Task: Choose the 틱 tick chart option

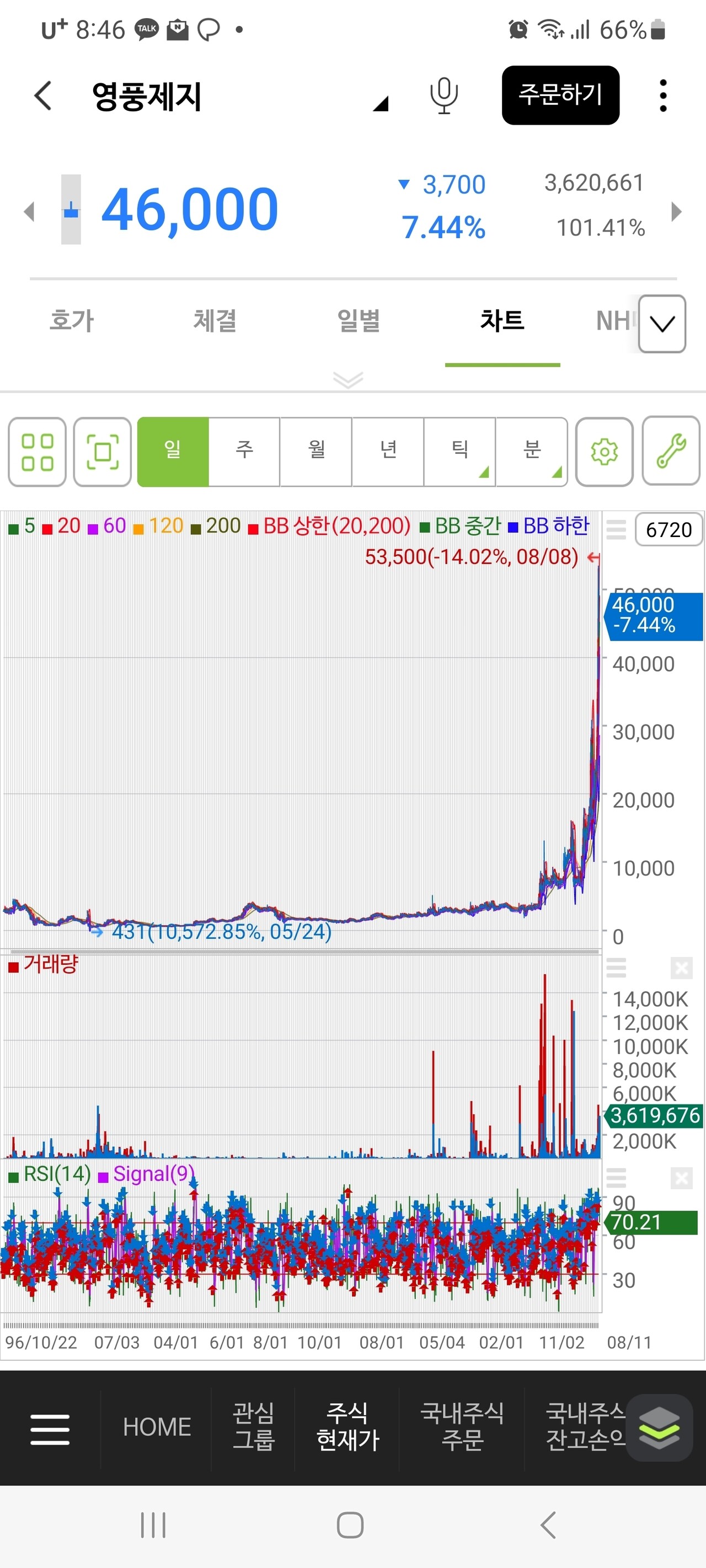Action: pos(460,450)
